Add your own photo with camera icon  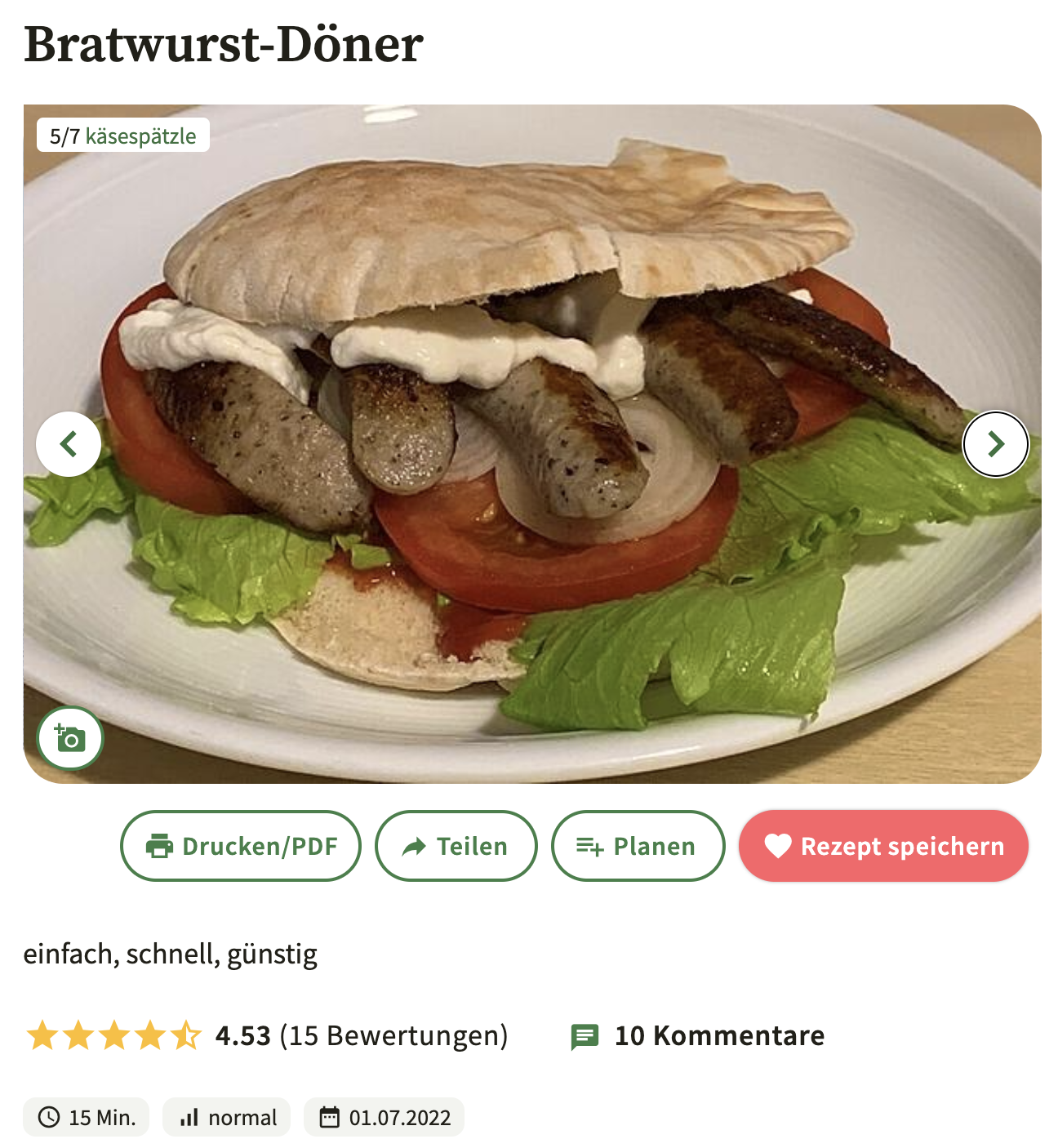(x=70, y=738)
